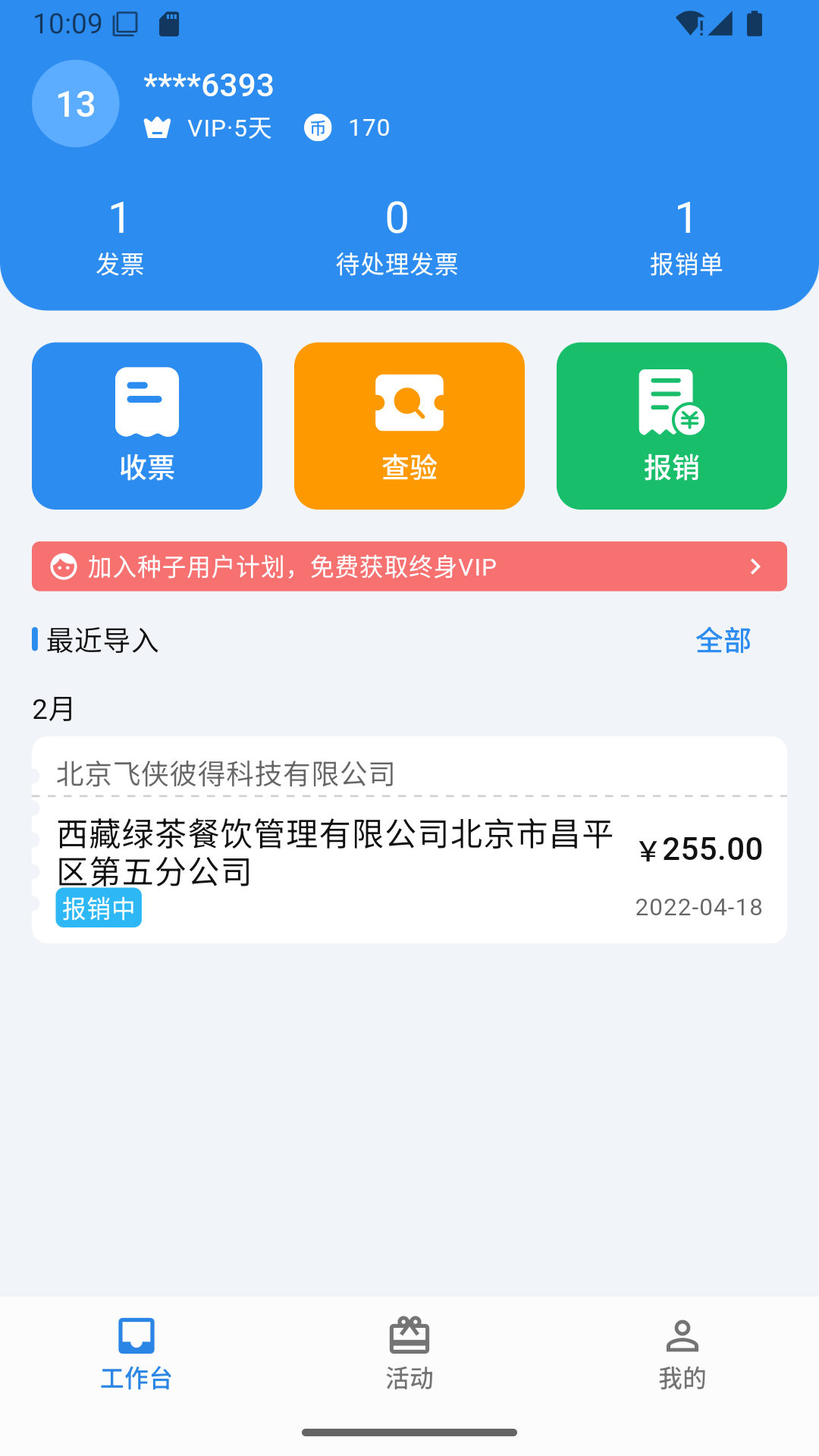Open the 报销 reimbursement tool

coord(671,425)
